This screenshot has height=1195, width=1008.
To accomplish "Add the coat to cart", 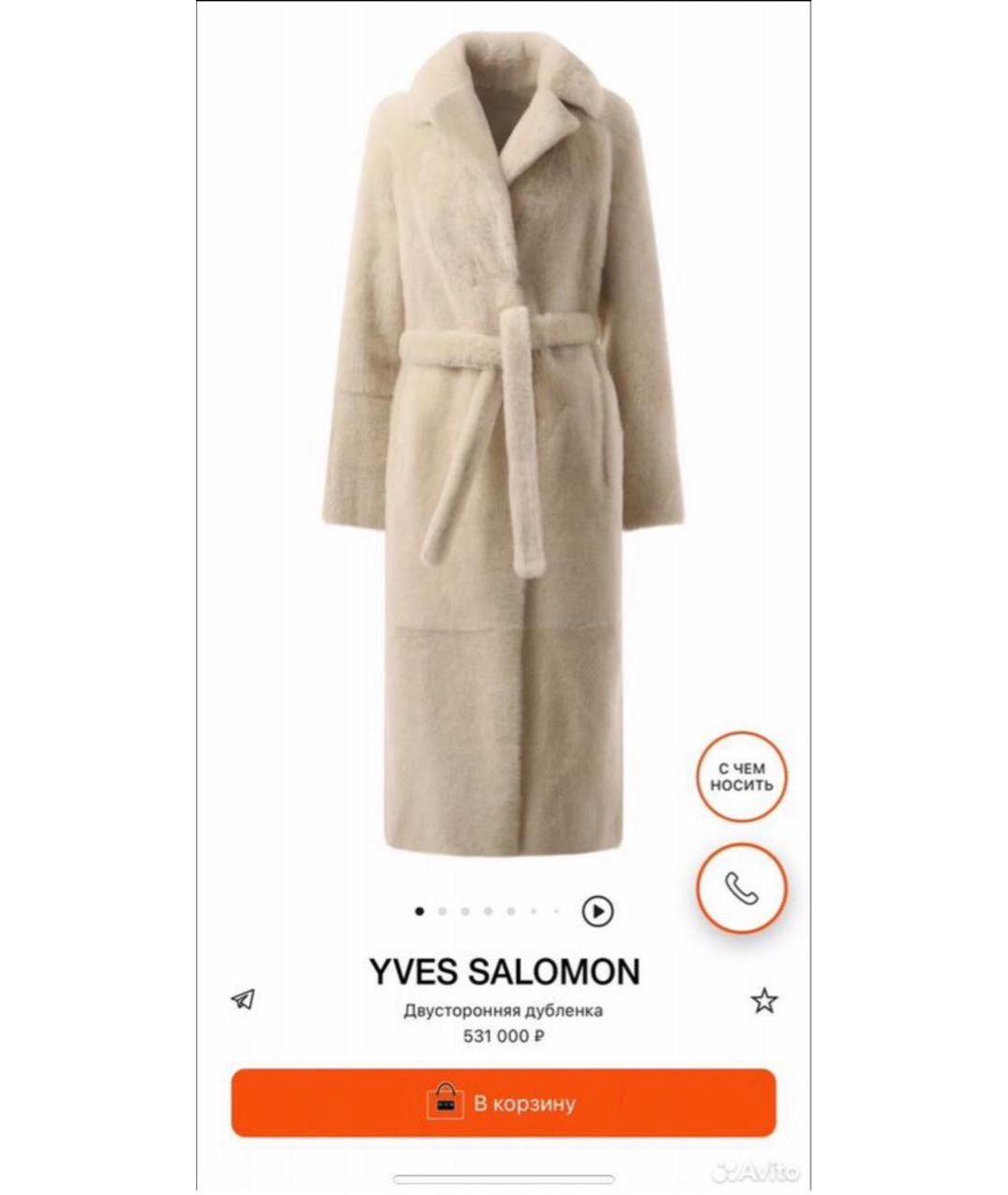I will point(503,1103).
